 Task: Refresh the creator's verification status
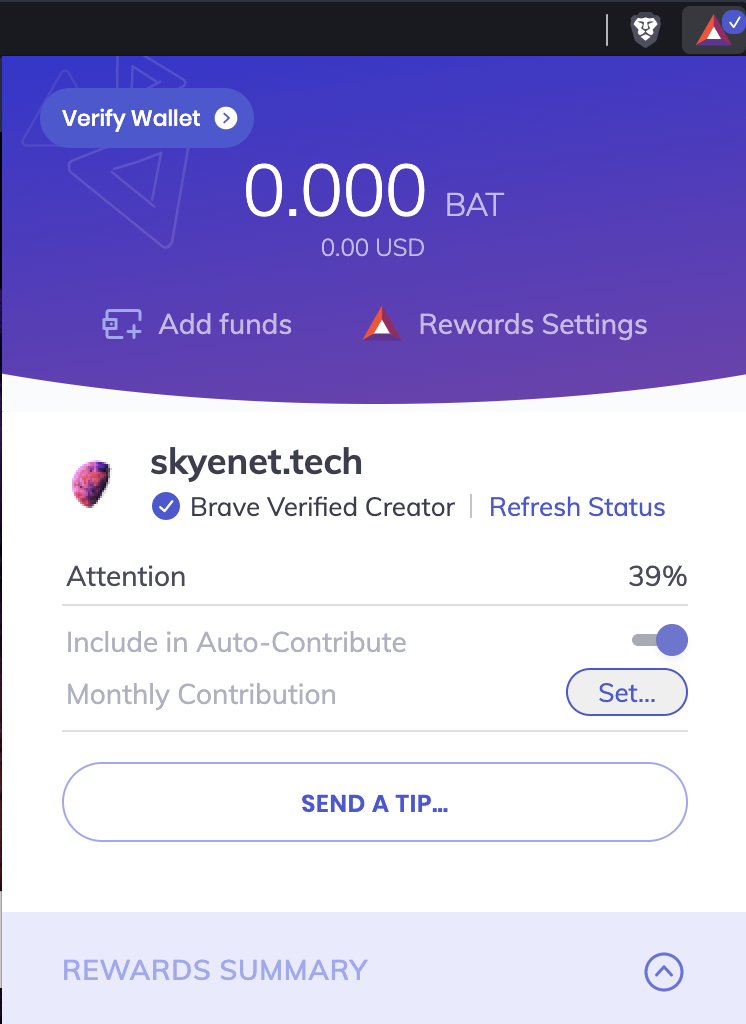click(x=577, y=507)
